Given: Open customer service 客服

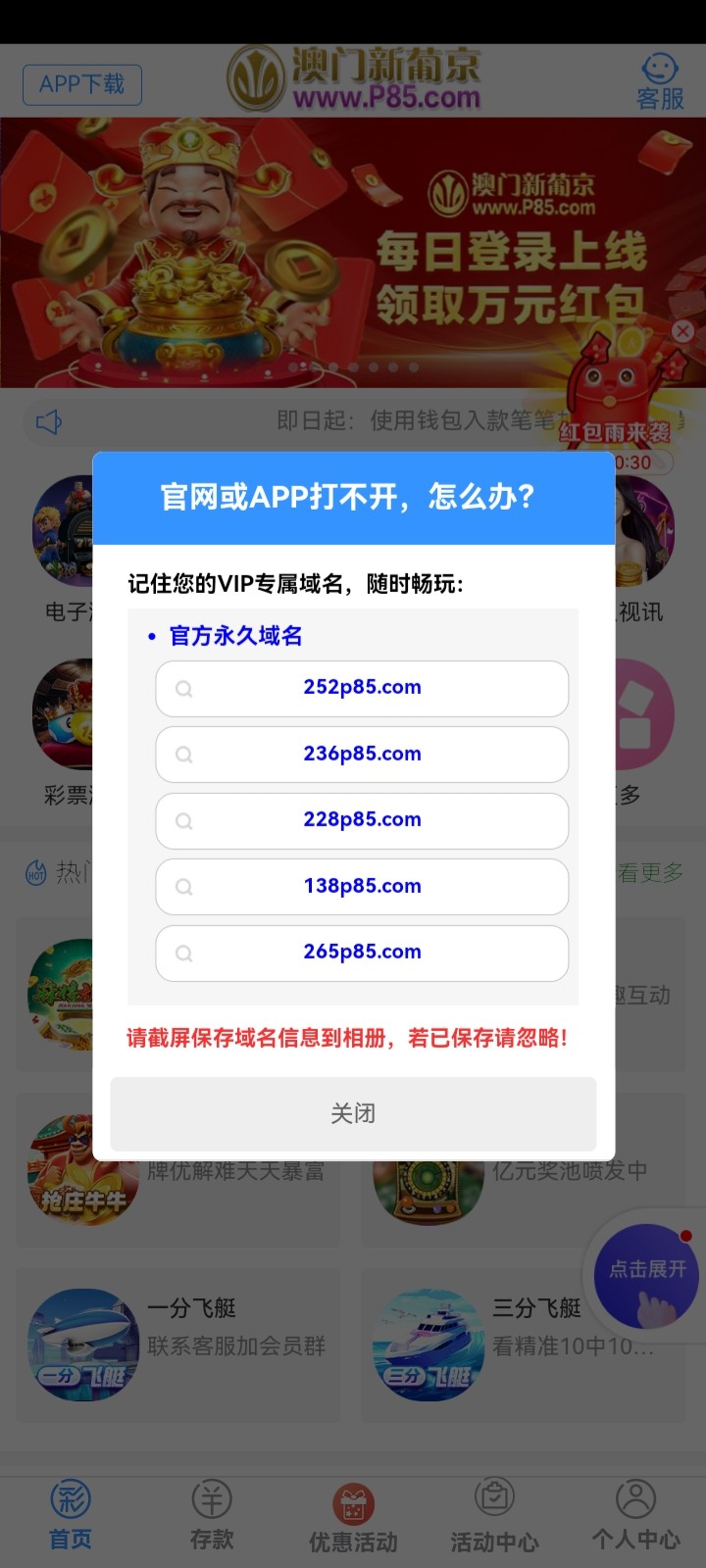Looking at the screenshot, I should 660,82.
